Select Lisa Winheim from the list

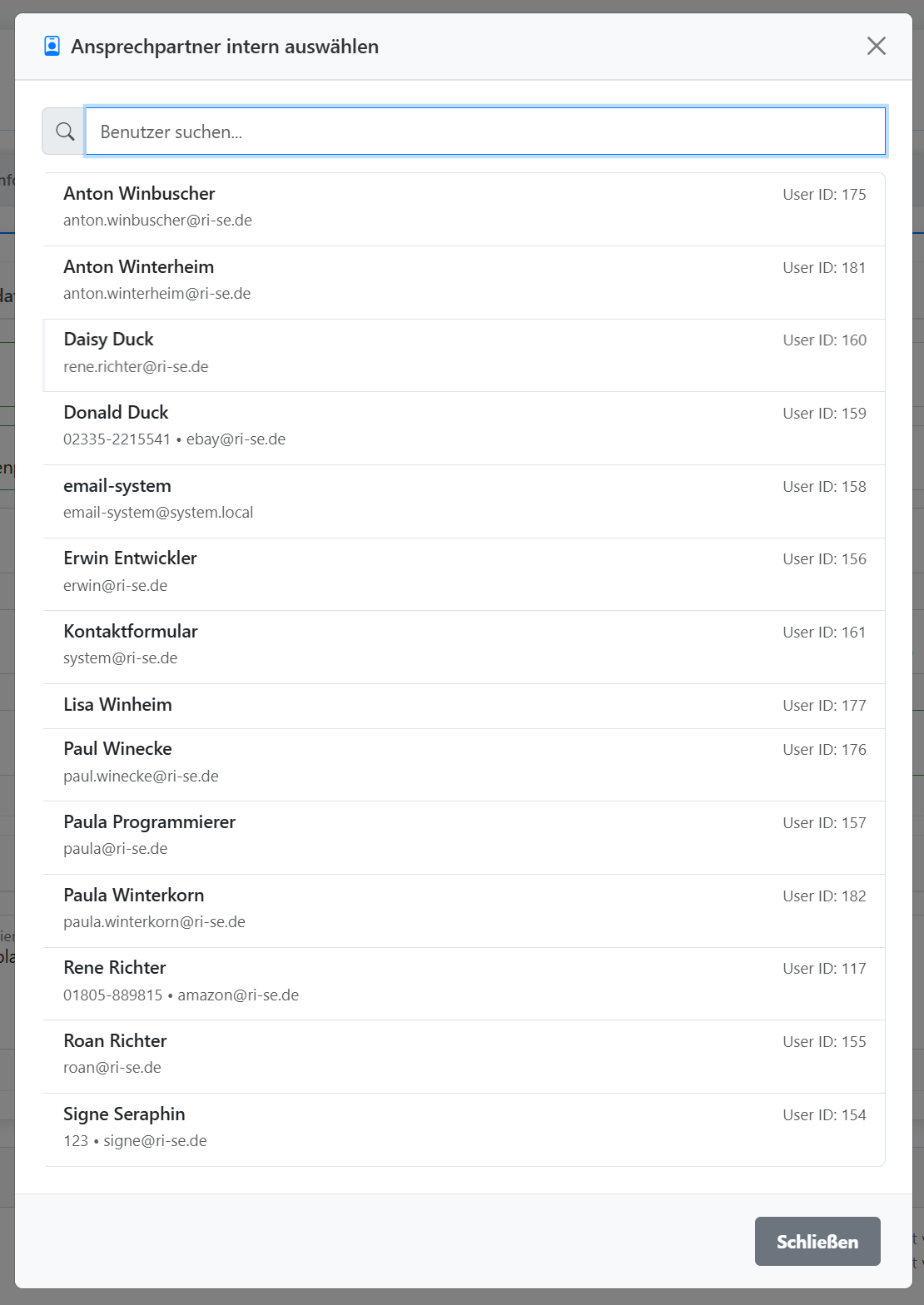pyautogui.click(x=464, y=705)
